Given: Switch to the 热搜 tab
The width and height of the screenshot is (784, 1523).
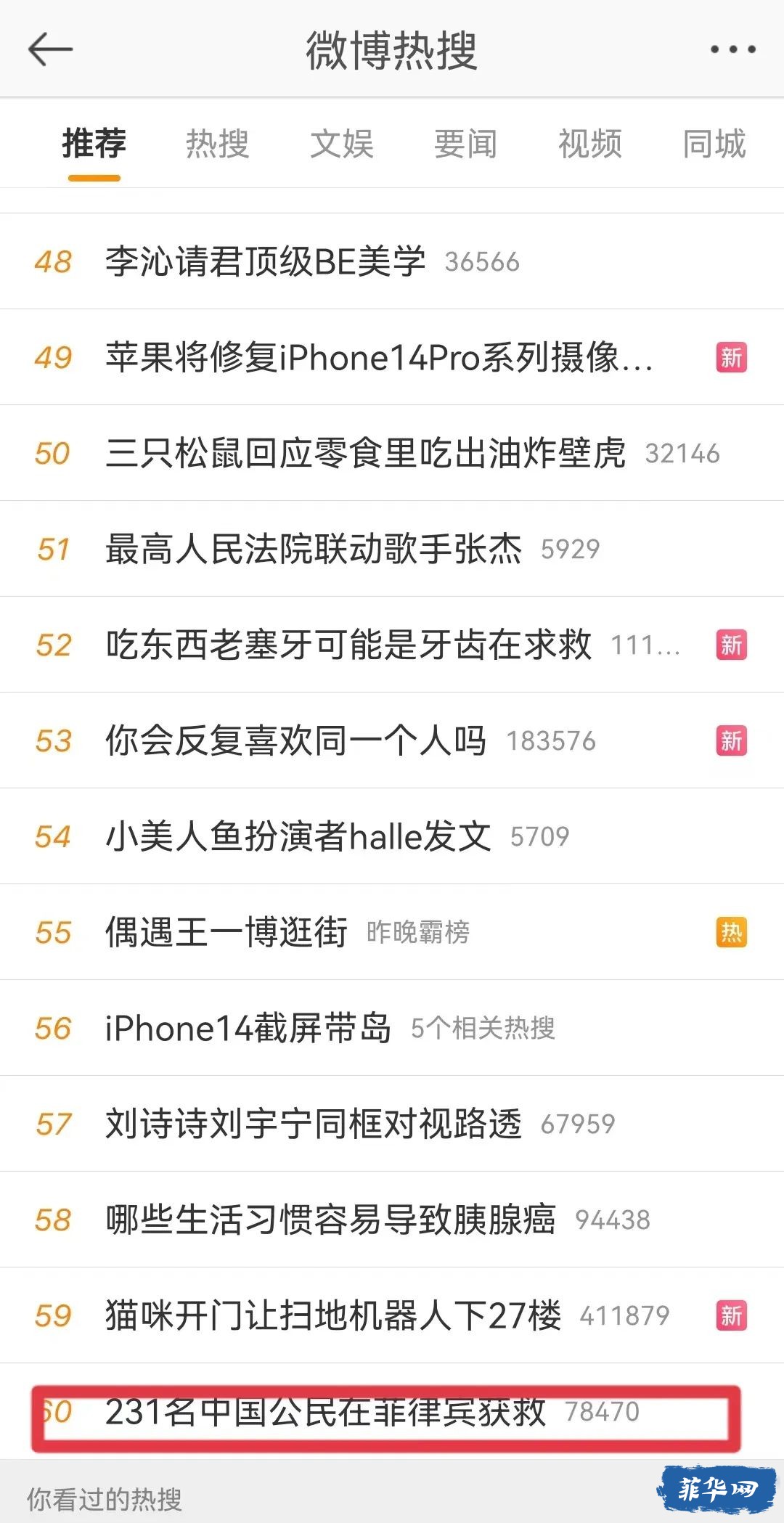Looking at the screenshot, I should tap(217, 143).
